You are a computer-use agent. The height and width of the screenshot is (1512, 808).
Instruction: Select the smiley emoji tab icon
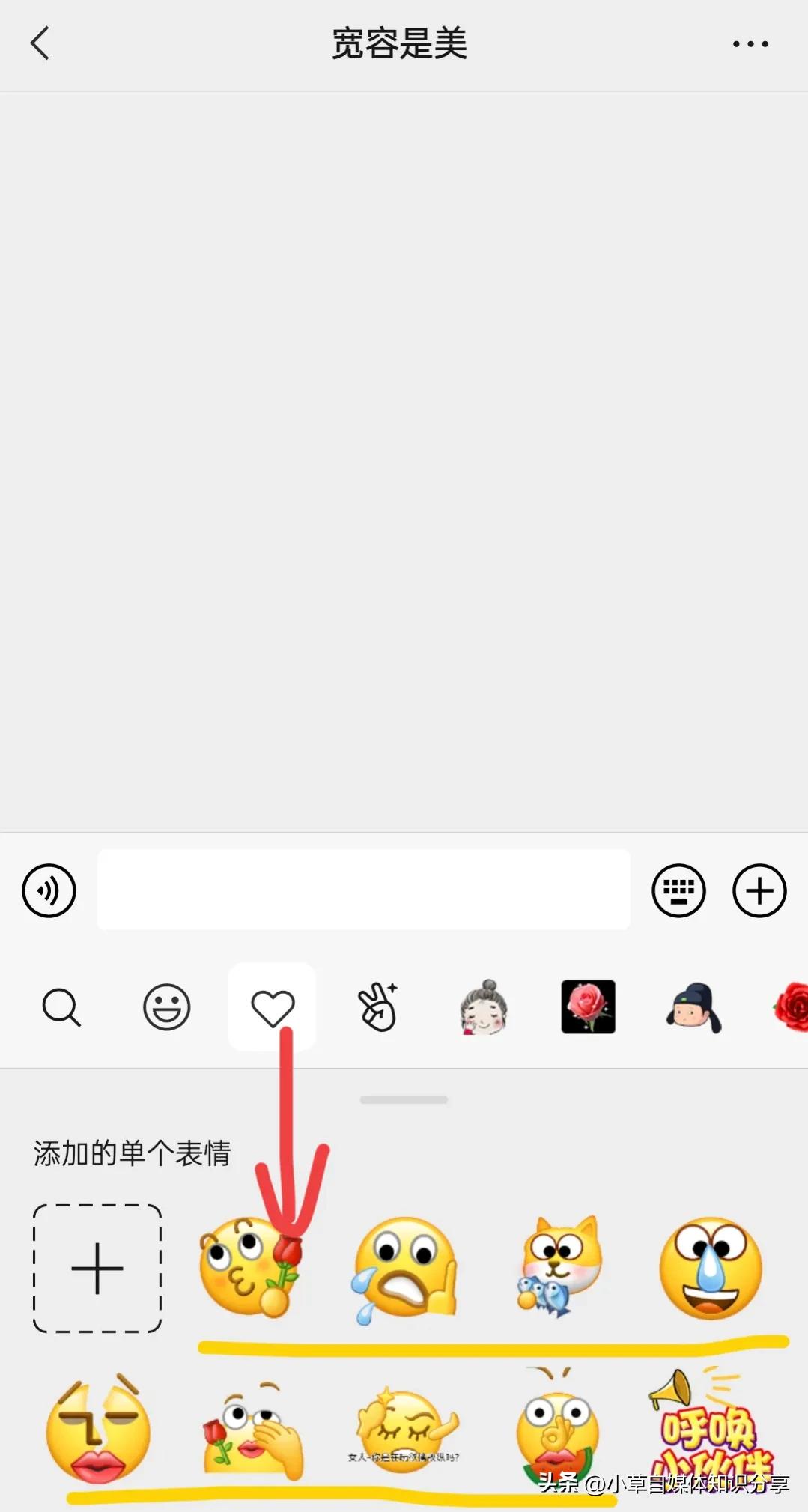[x=166, y=1007]
